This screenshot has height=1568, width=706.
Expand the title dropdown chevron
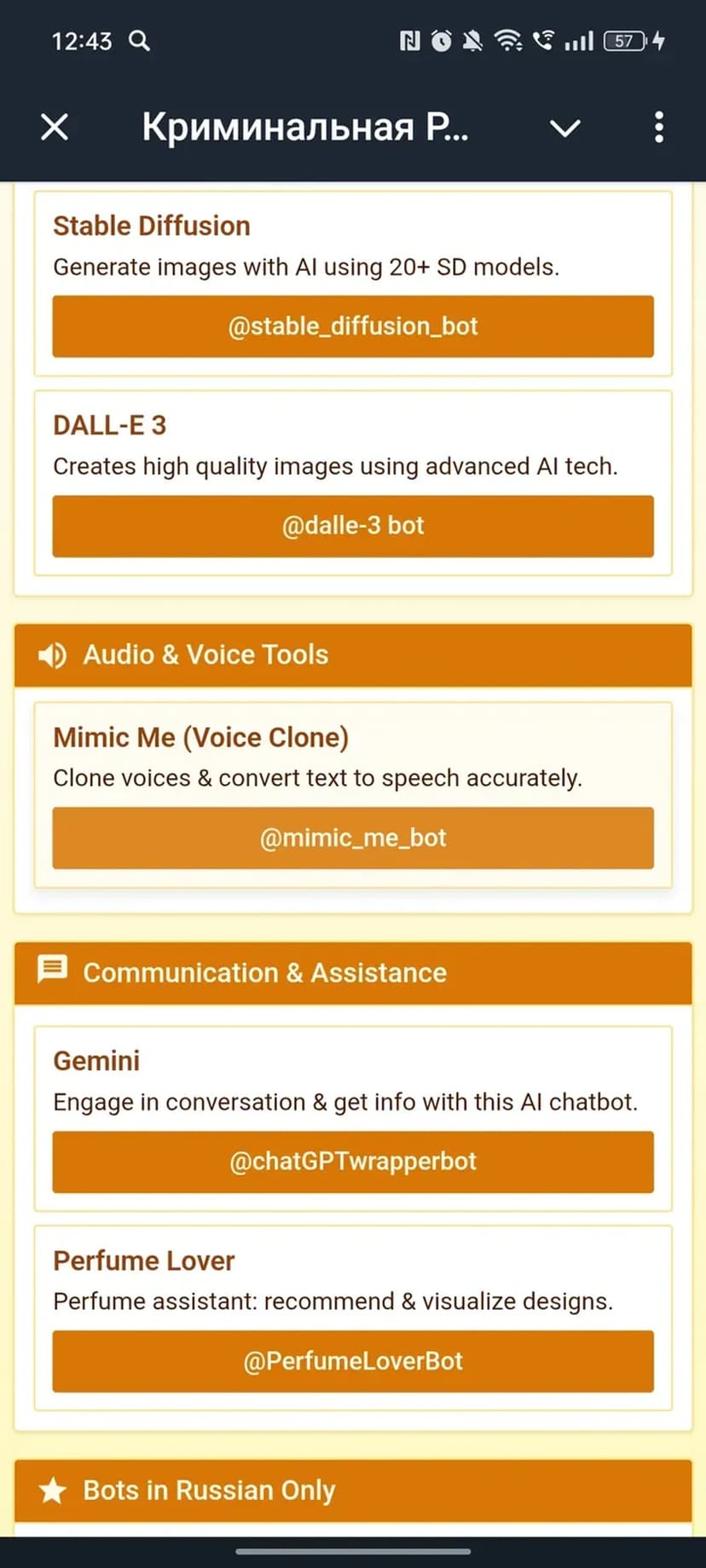pyautogui.click(x=564, y=128)
